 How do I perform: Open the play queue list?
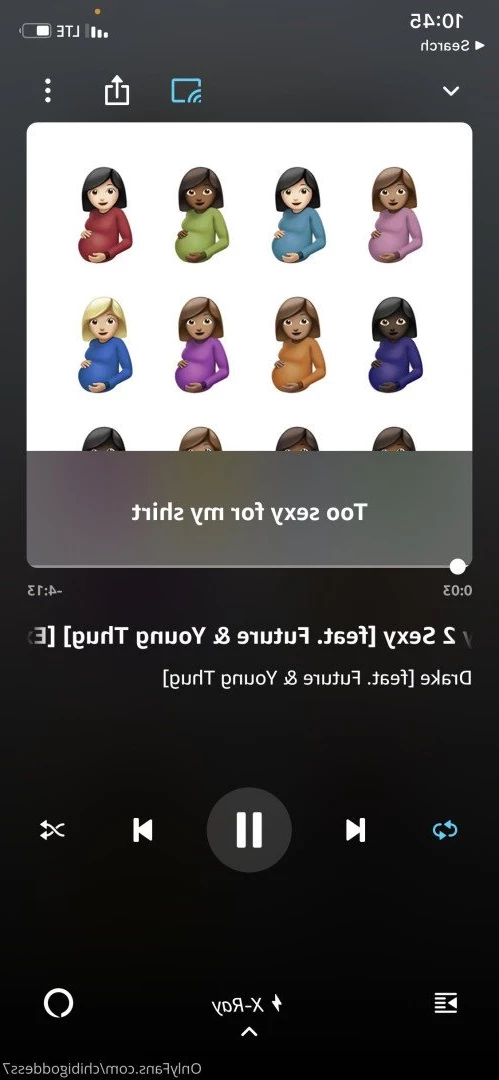[446, 1004]
